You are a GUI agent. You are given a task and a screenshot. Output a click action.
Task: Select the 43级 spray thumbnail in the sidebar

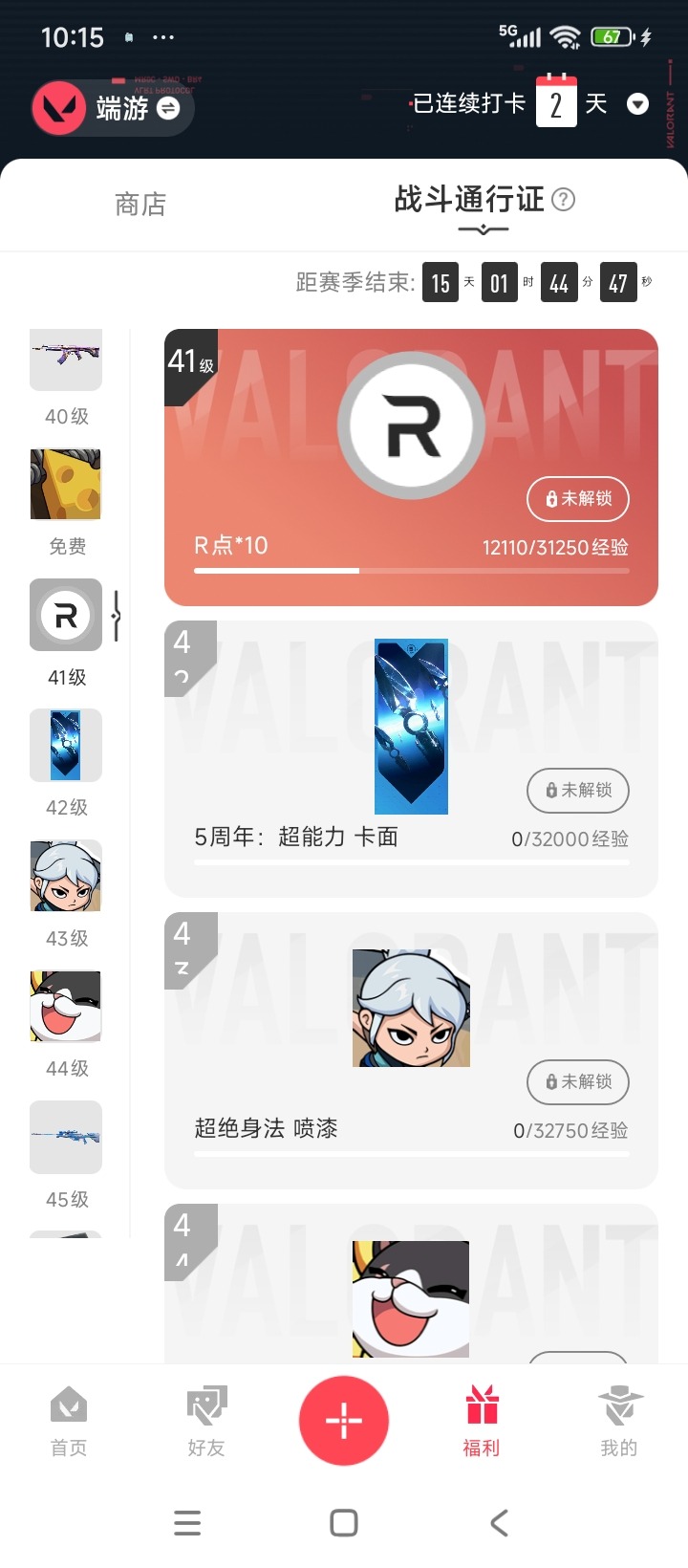tap(66, 876)
